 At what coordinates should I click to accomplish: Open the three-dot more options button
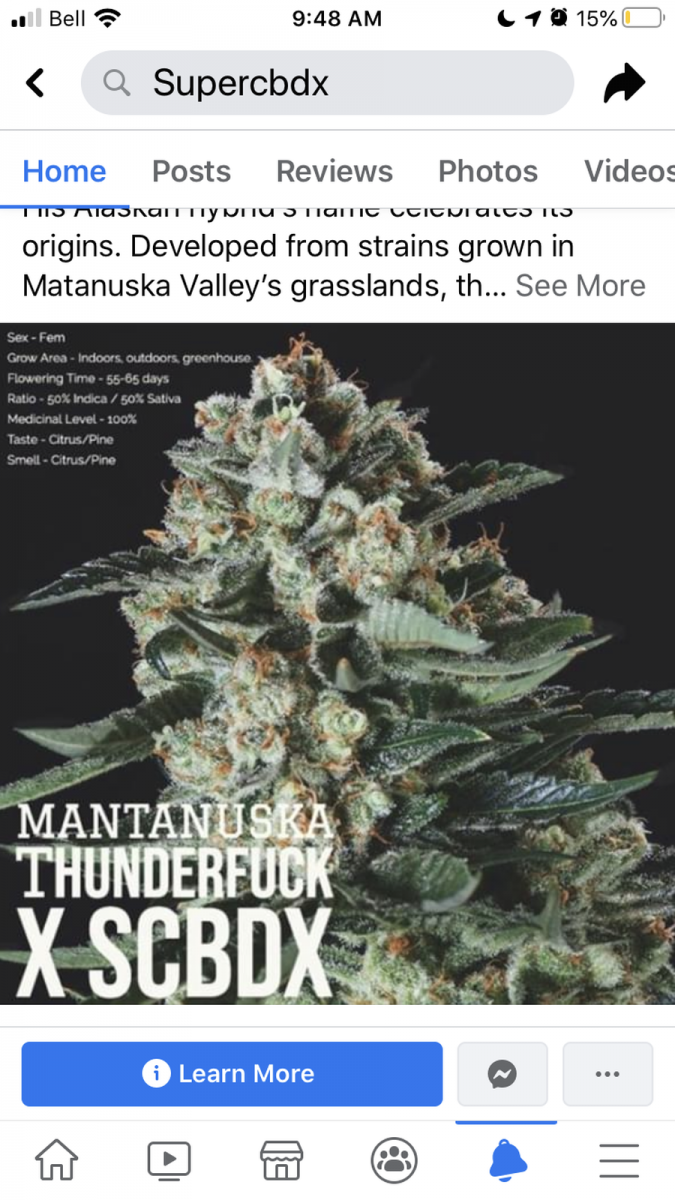pos(607,1074)
